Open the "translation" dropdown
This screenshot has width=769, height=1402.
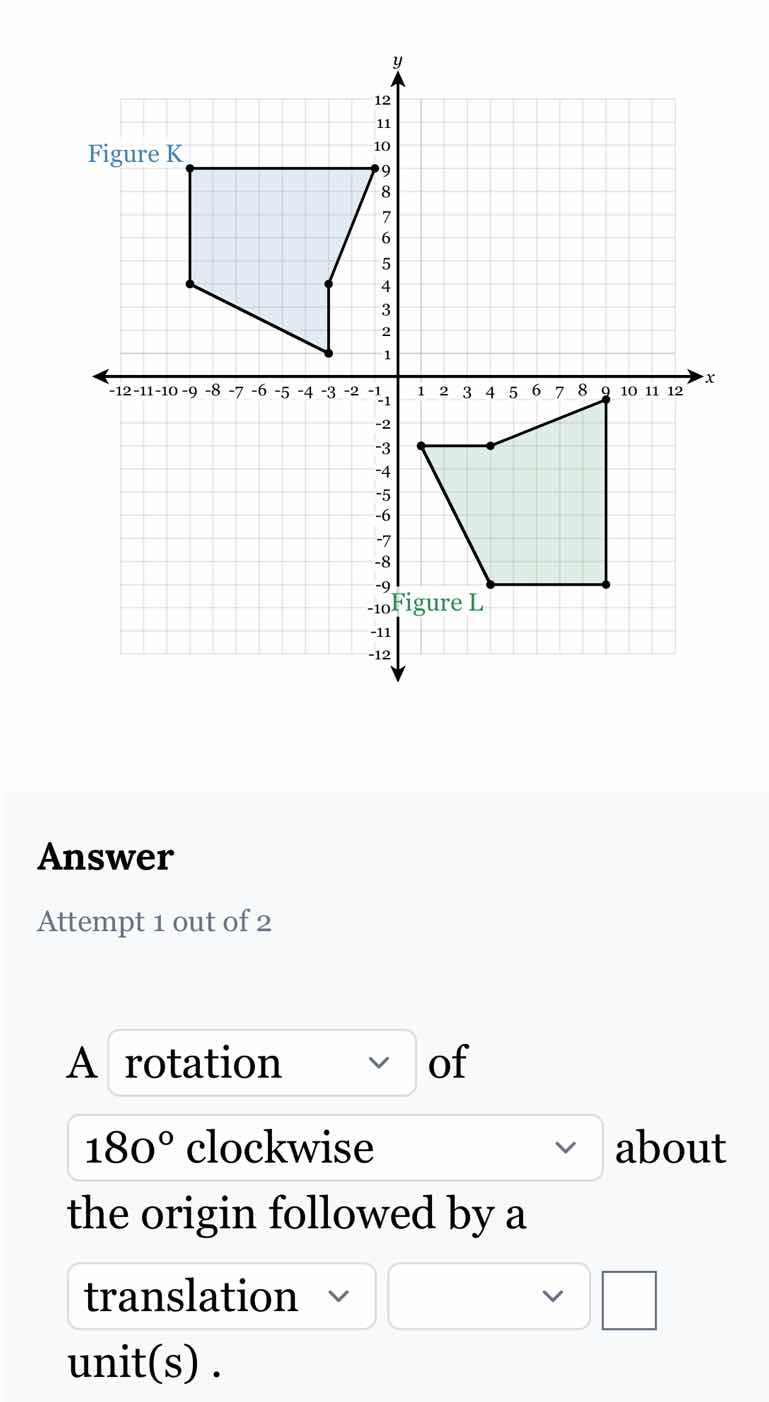[x=220, y=1296]
